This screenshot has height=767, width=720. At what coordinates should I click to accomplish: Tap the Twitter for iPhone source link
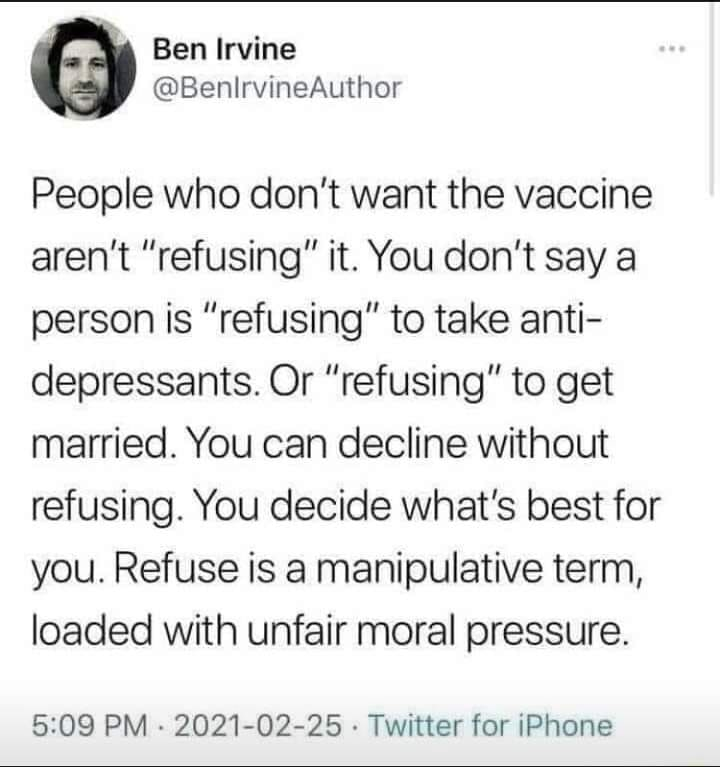[490, 724]
